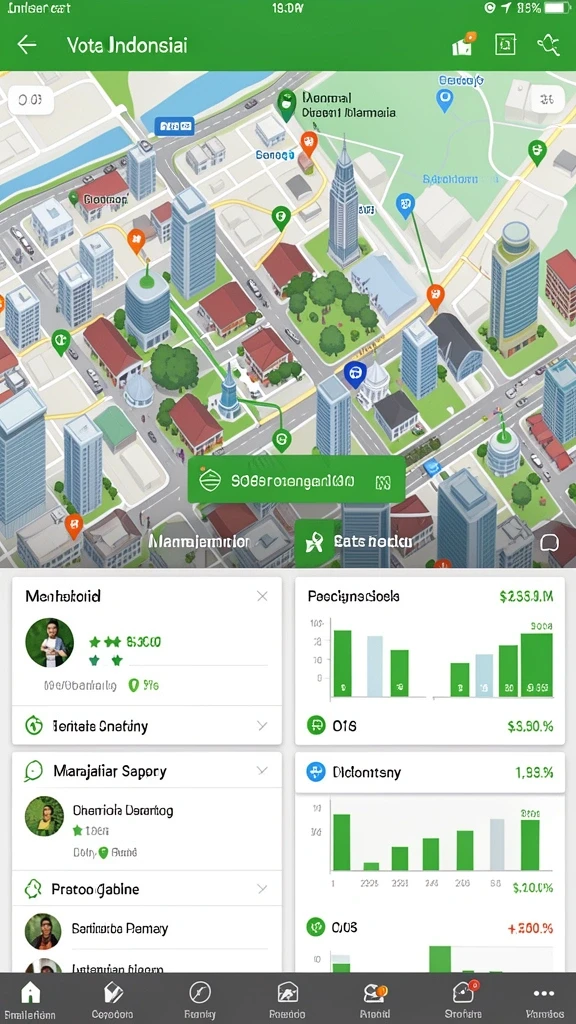
Task: Go back using the app bar arrow
Action: [x=27, y=45]
